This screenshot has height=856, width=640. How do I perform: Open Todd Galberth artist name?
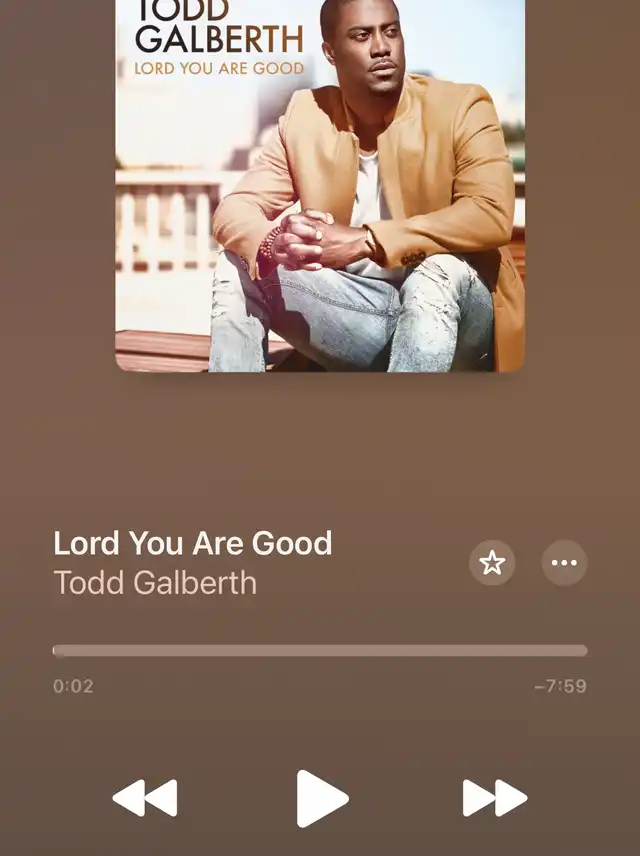point(155,583)
